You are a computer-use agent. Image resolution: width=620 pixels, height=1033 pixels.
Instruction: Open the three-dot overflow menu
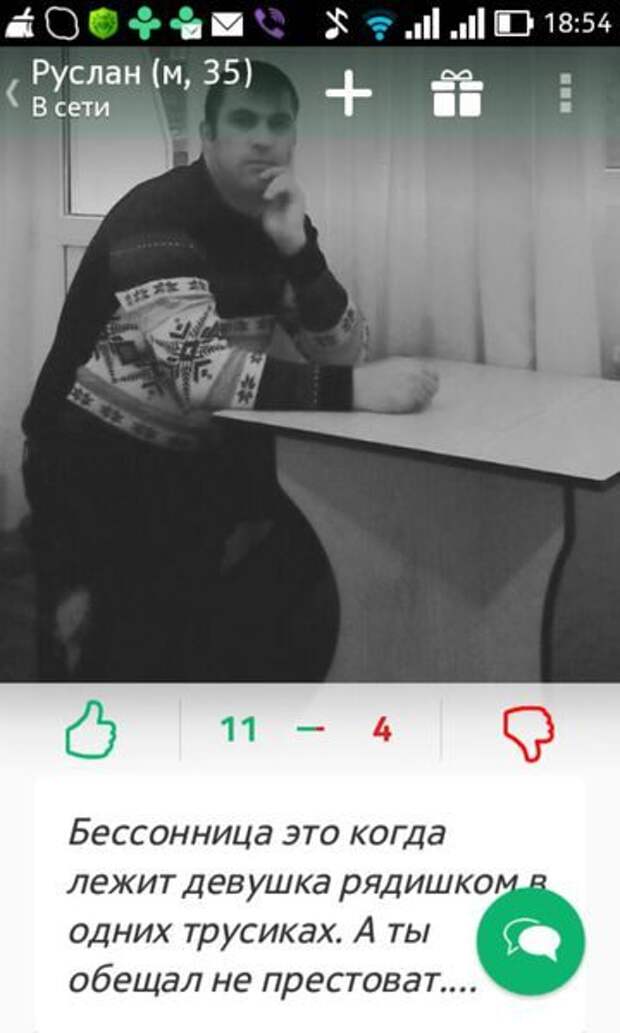tap(566, 94)
